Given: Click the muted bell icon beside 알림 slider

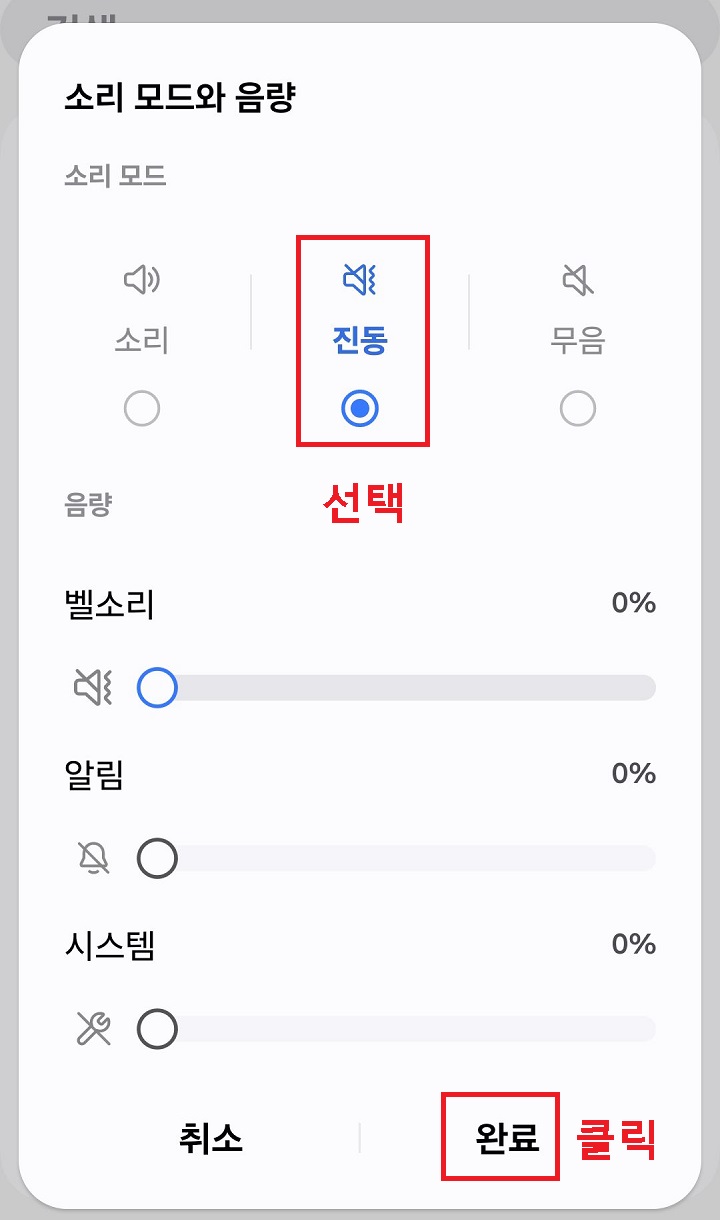Looking at the screenshot, I should pyautogui.click(x=91, y=858).
